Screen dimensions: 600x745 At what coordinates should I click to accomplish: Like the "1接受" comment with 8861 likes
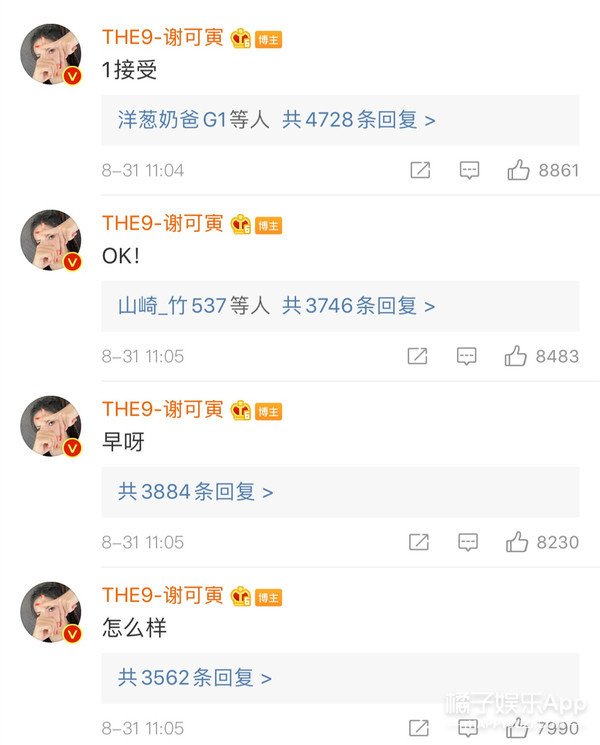(x=518, y=170)
